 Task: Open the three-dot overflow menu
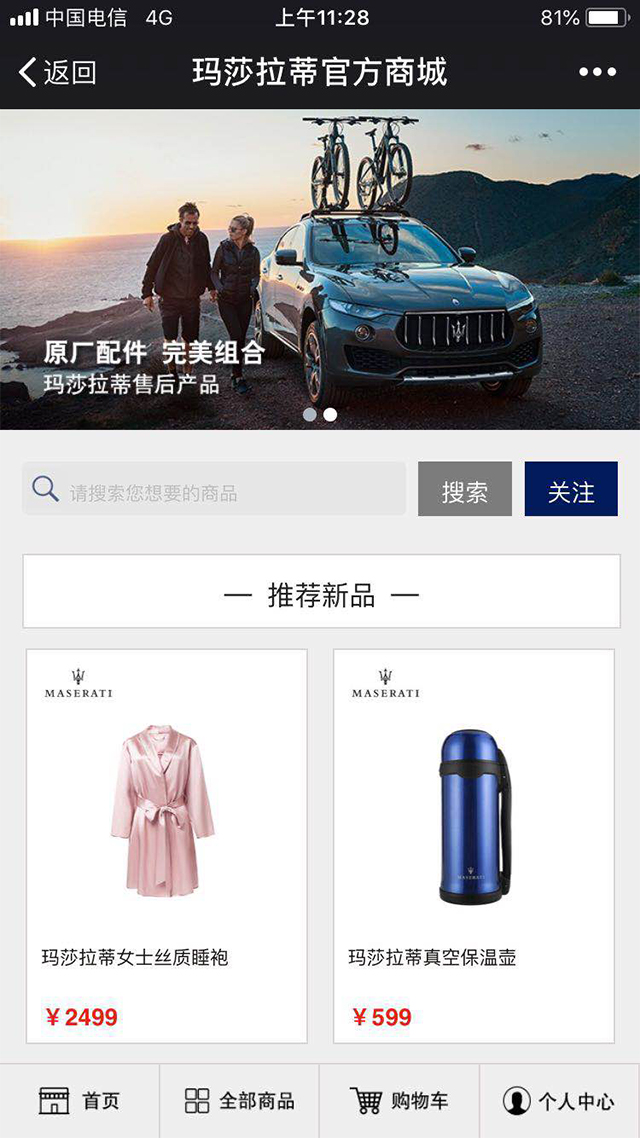(597, 72)
